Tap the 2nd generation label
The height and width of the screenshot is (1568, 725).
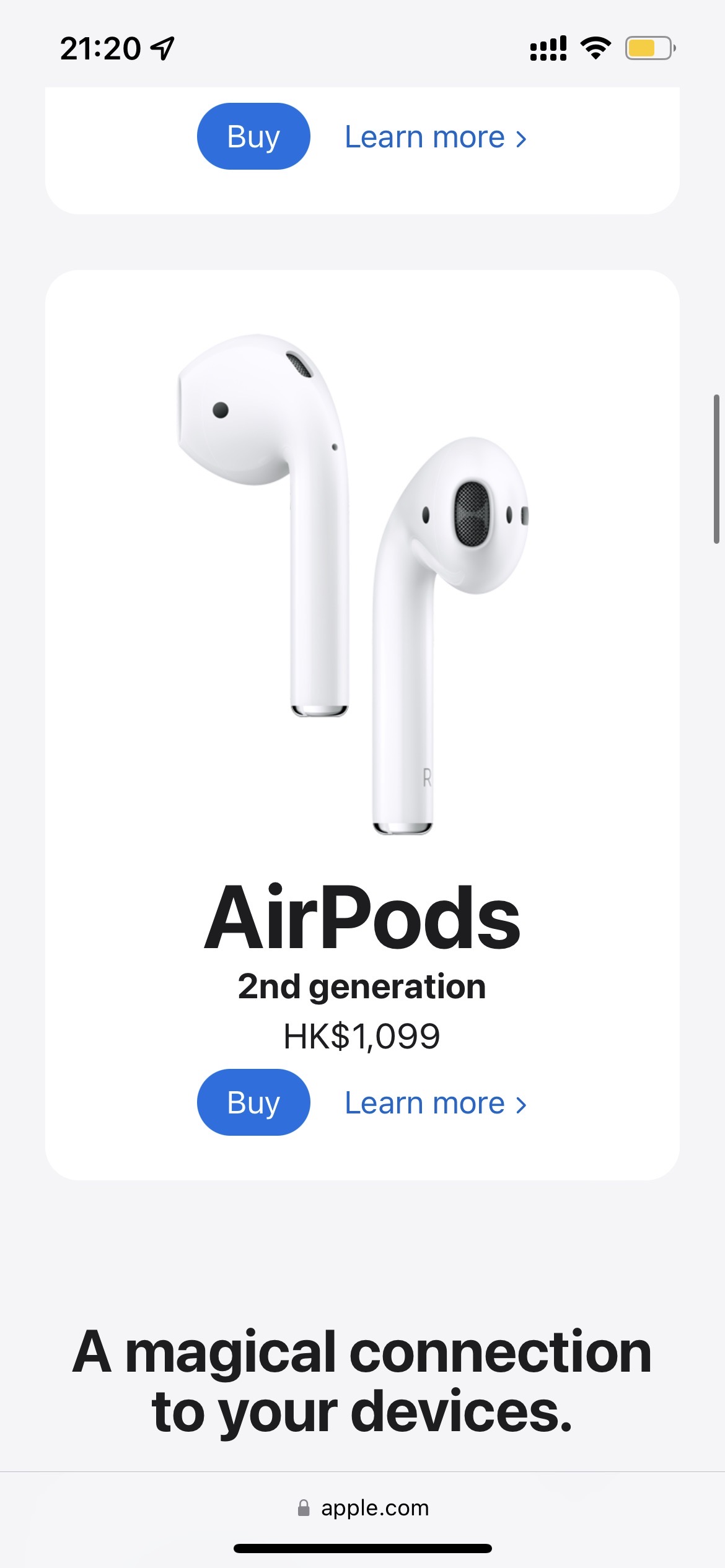(362, 987)
